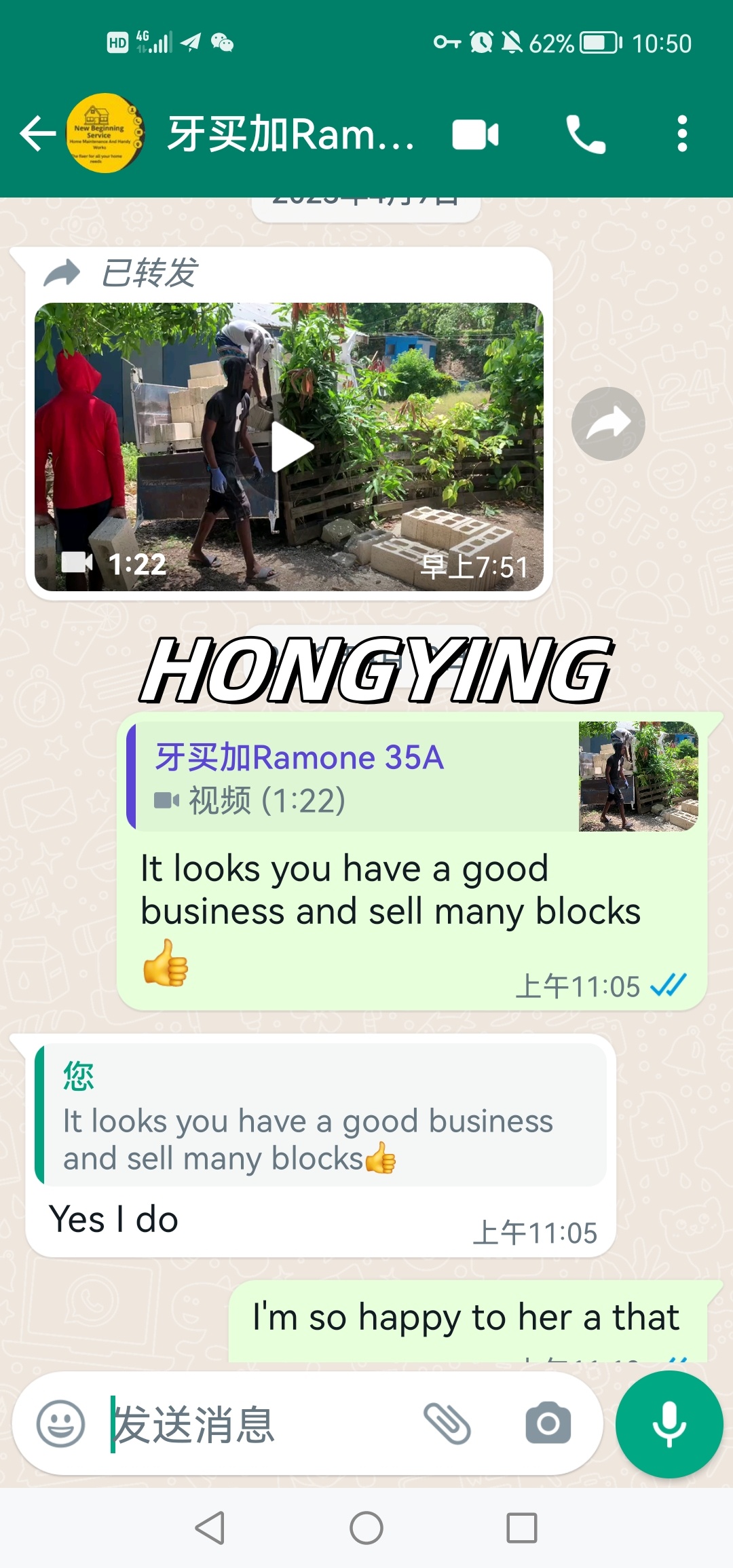Viewport: 733px width, 1568px height.
Task: Record a voice message
Action: [669, 1424]
